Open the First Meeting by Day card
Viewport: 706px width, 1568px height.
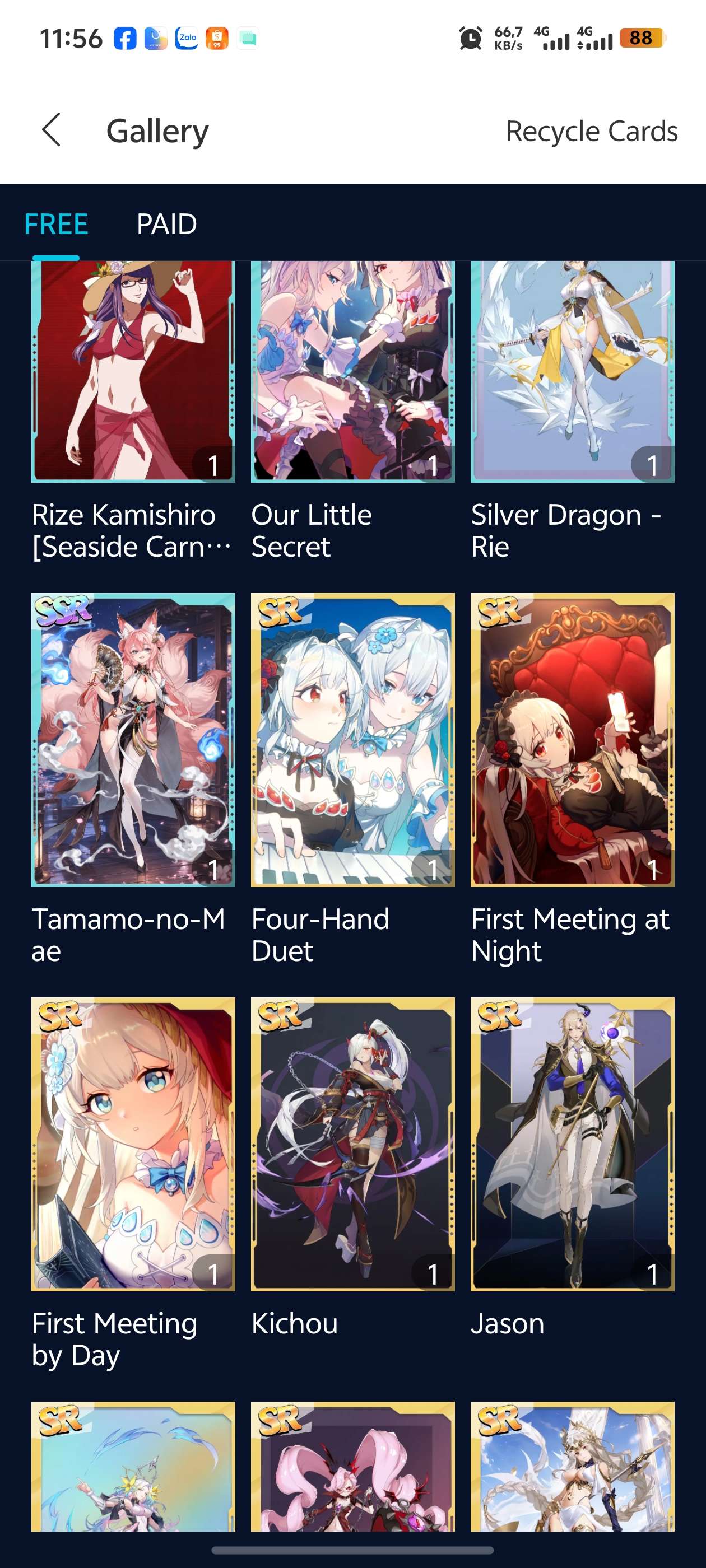point(133,1144)
